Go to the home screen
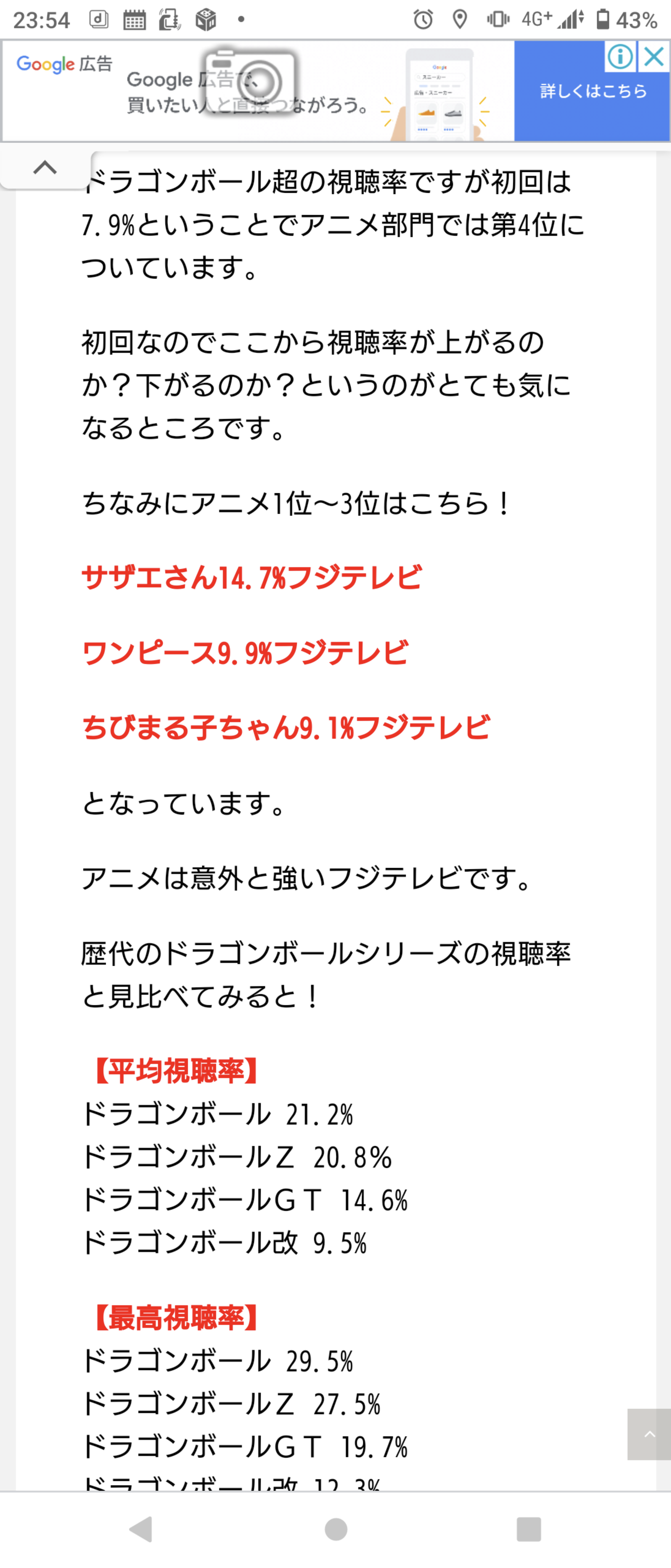 336,1528
